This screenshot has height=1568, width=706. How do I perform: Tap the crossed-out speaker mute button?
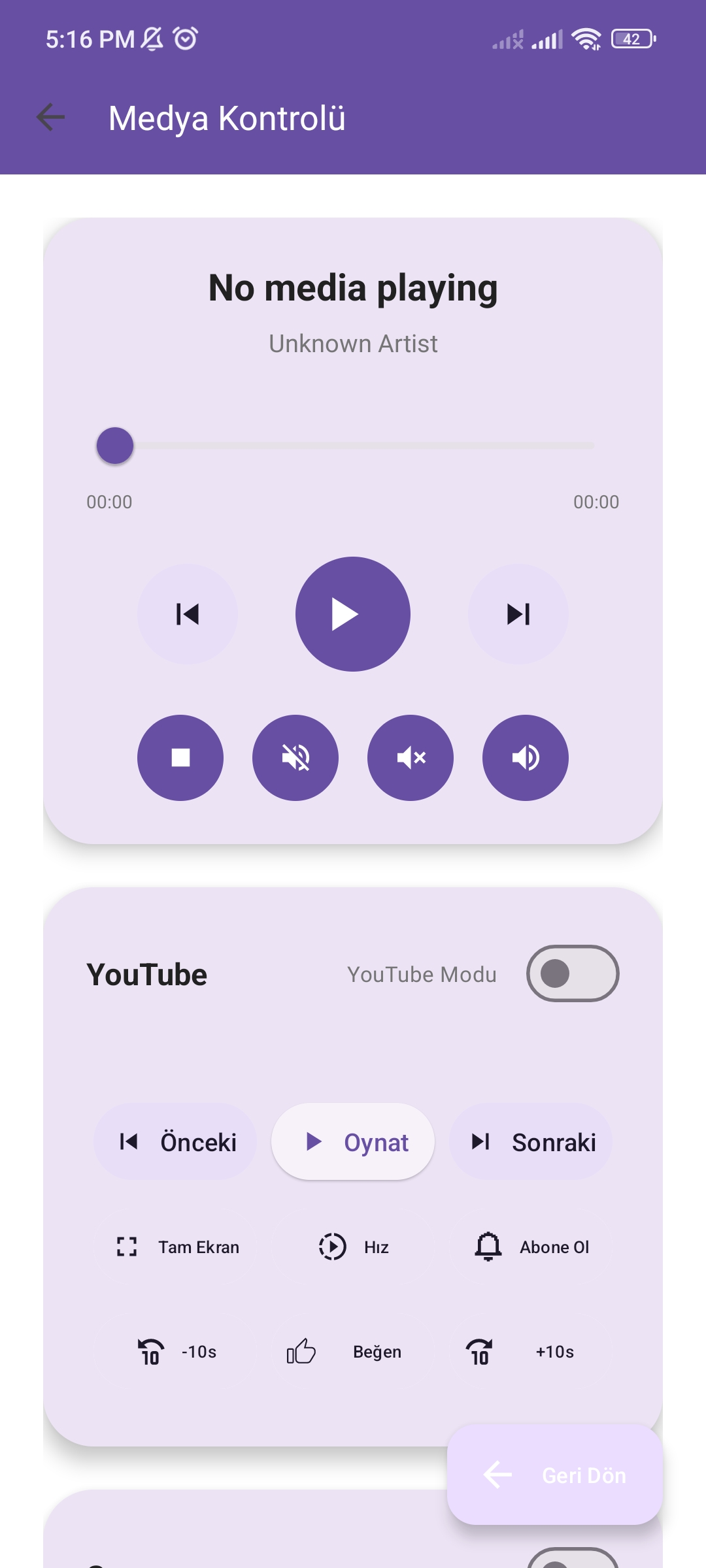(x=295, y=758)
